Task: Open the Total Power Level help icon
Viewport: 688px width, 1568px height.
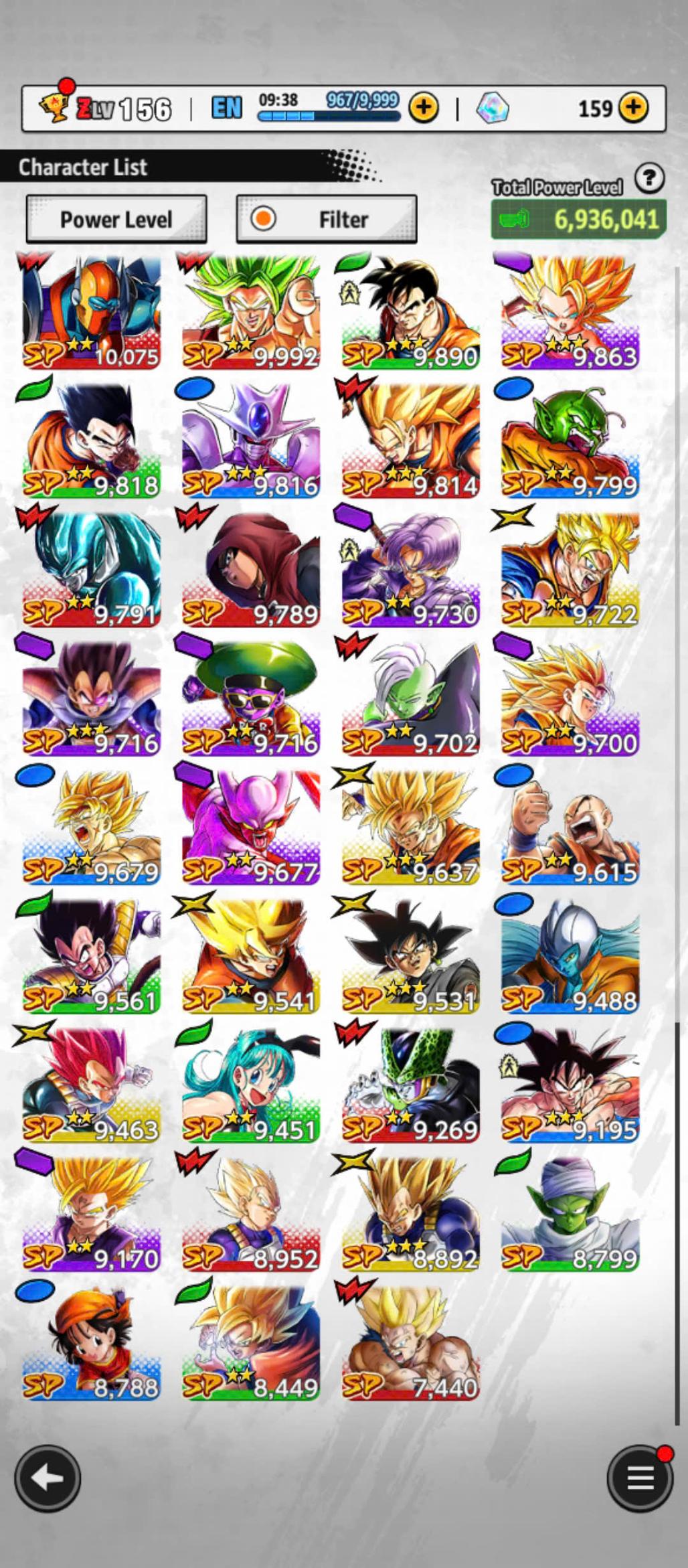Action: click(x=649, y=179)
